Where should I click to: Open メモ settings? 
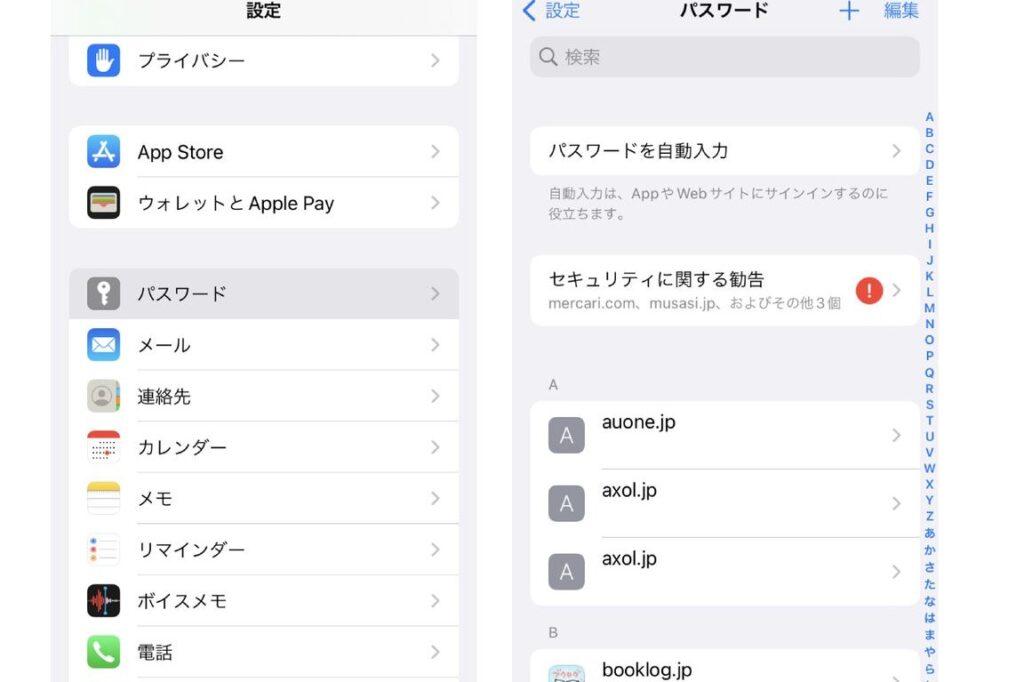(x=263, y=498)
